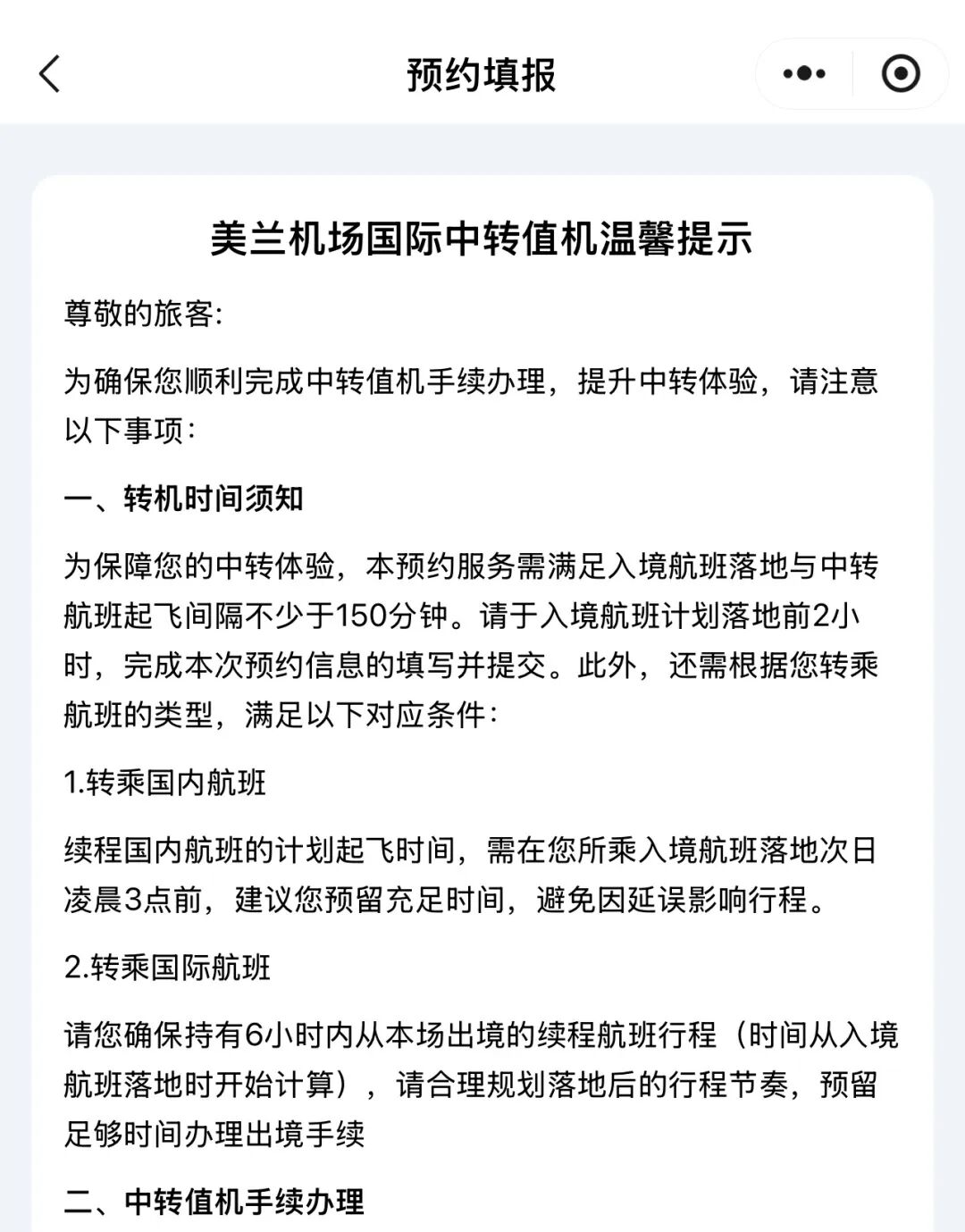Close the mini program with the circle button

pos(900,73)
